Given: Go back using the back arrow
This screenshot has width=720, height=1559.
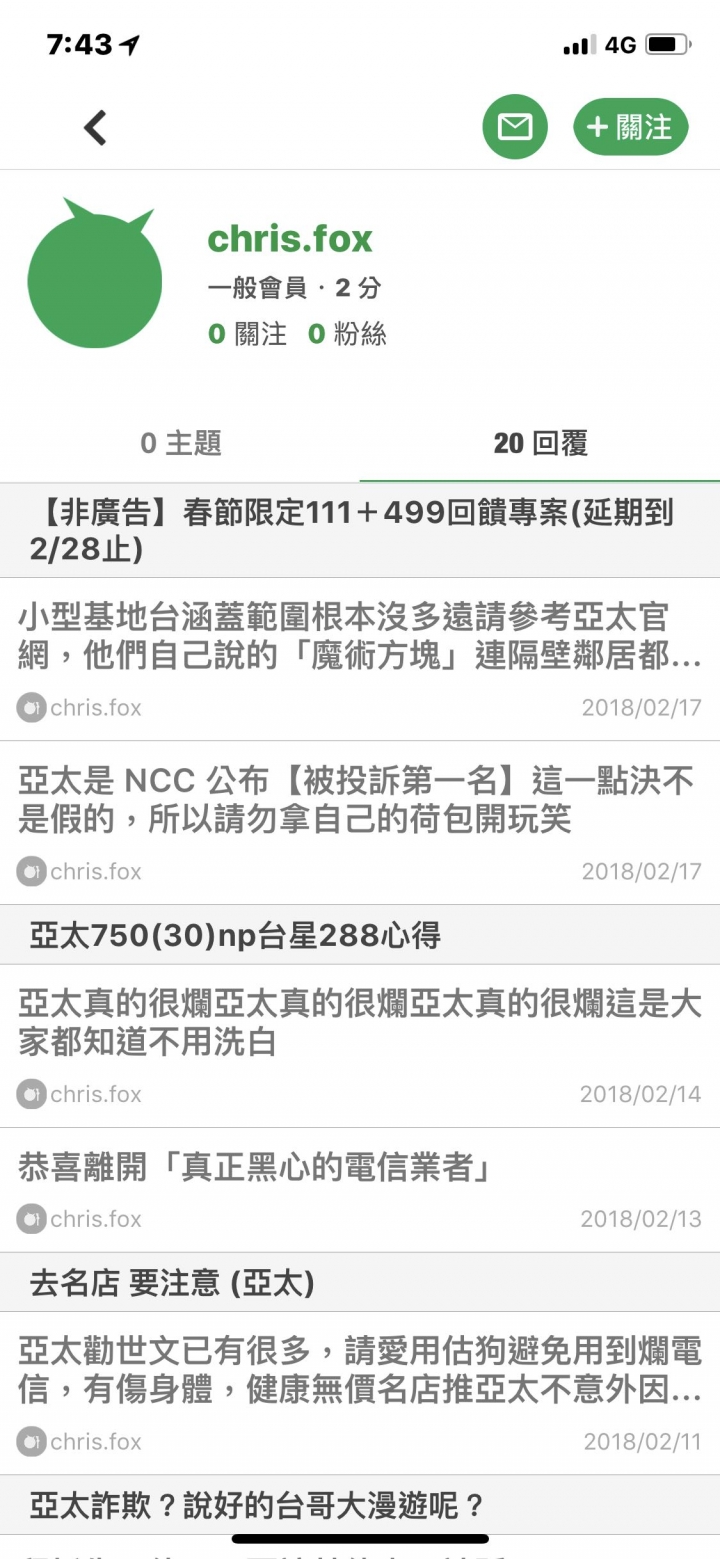Looking at the screenshot, I should pyautogui.click(x=95, y=128).
